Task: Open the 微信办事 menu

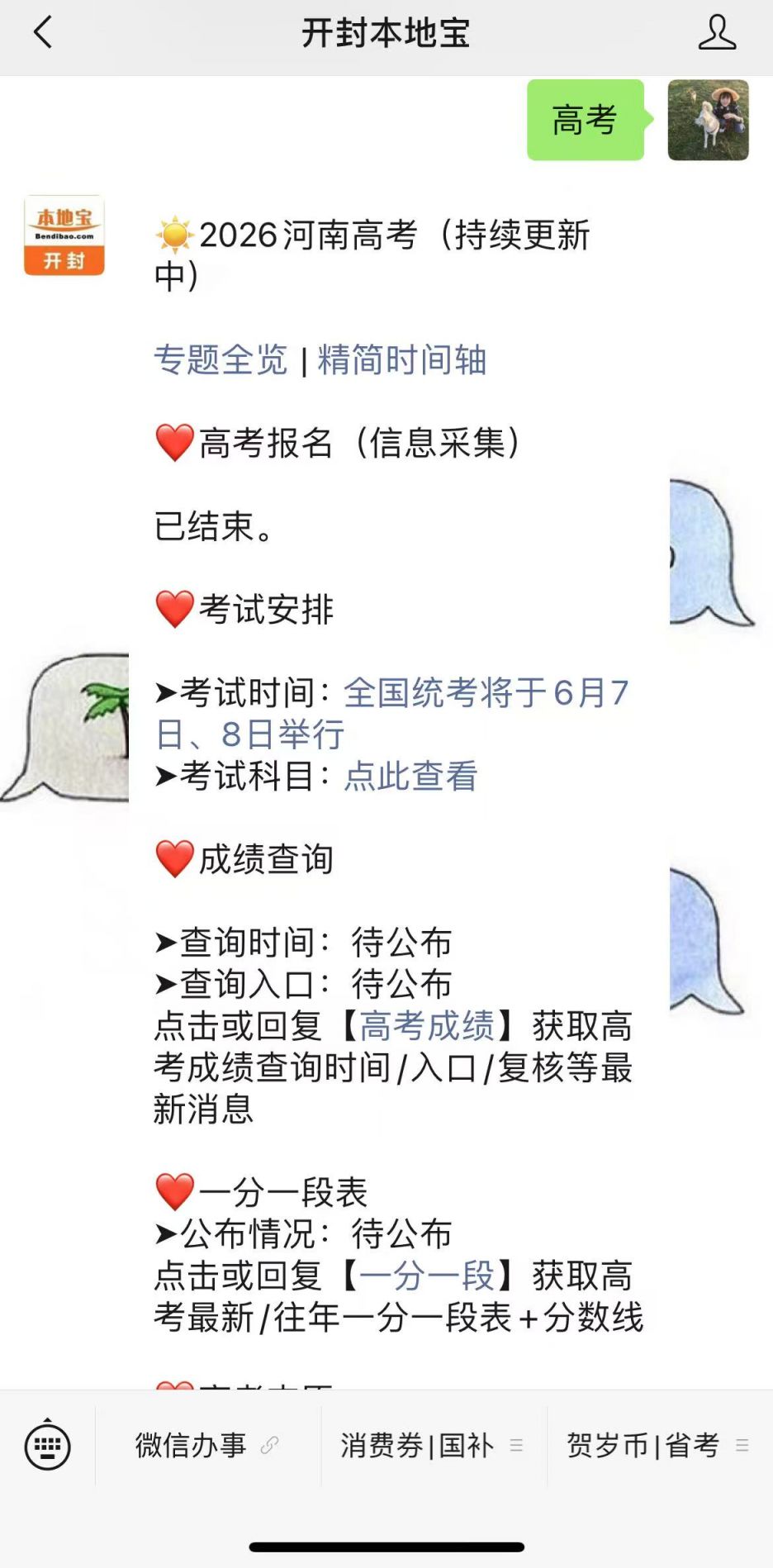Action: point(206,1446)
